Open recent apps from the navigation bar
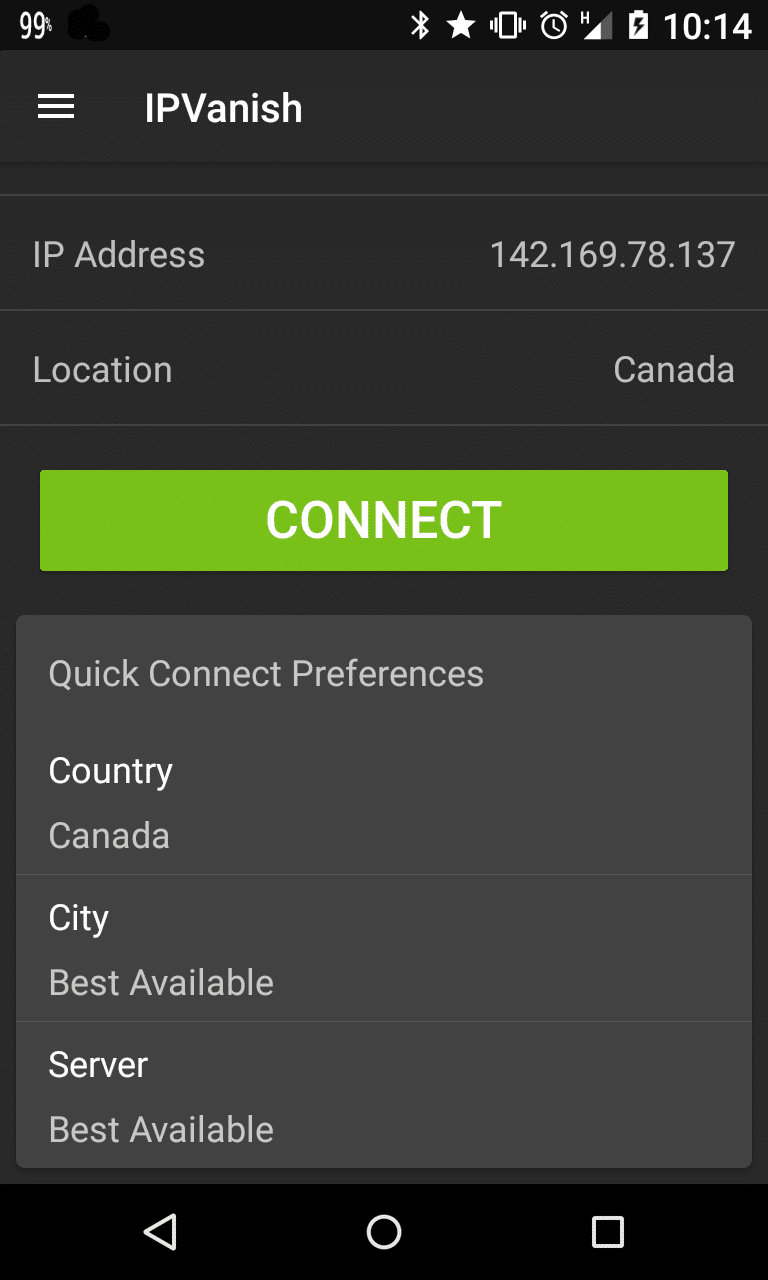Screen dimensions: 768x1280 [x=607, y=1232]
